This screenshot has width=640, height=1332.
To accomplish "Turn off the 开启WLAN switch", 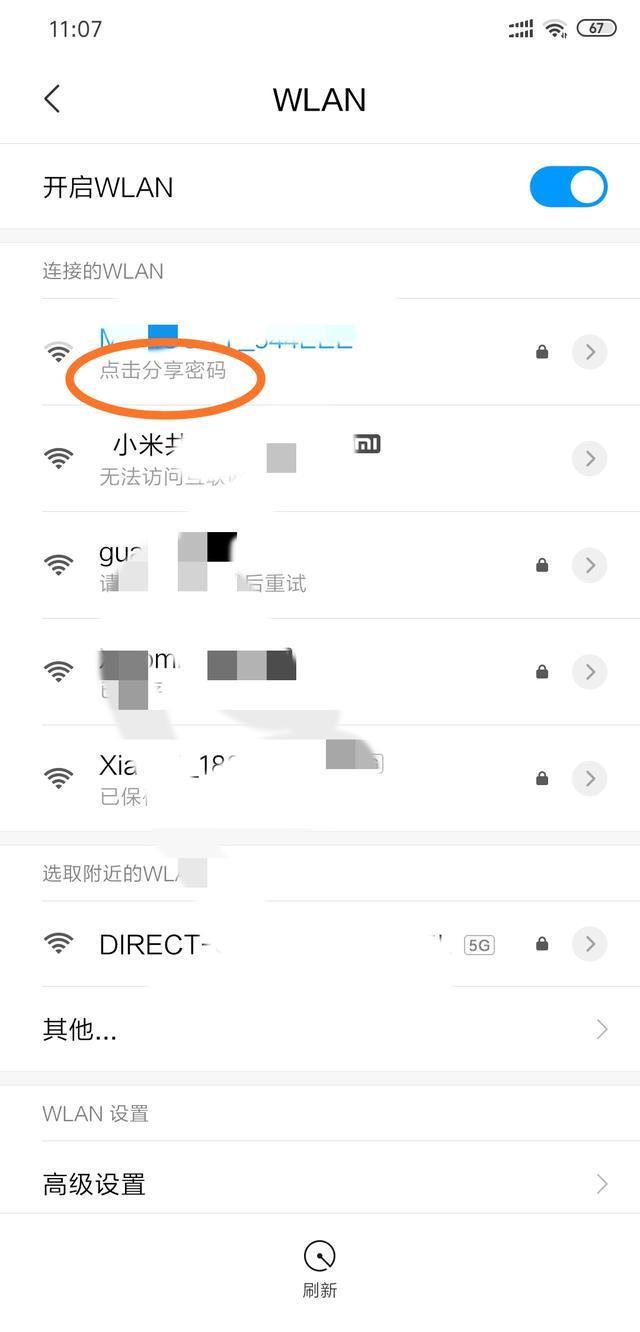I will [x=568, y=187].
